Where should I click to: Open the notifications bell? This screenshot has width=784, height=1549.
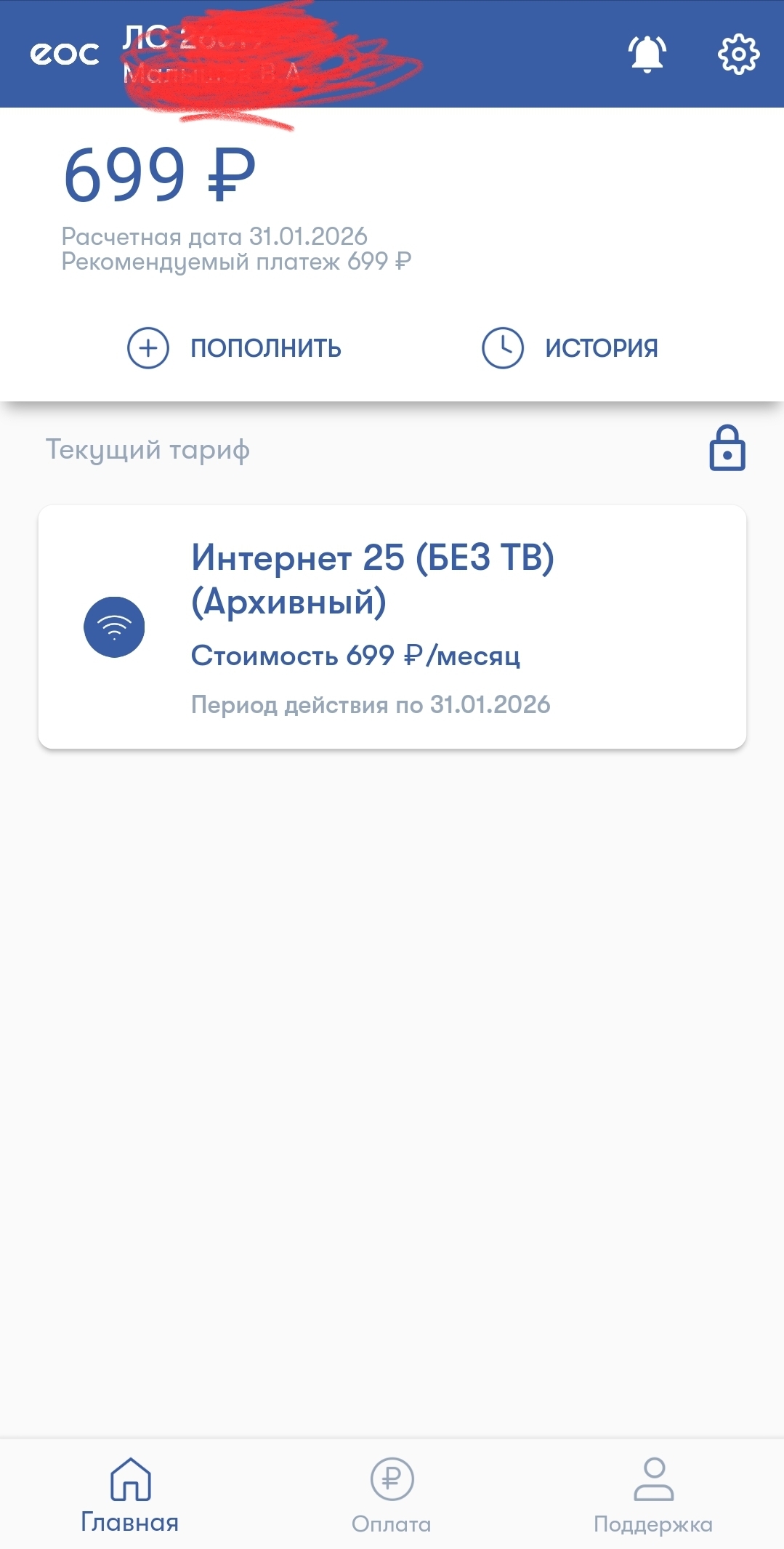[647, 54]
